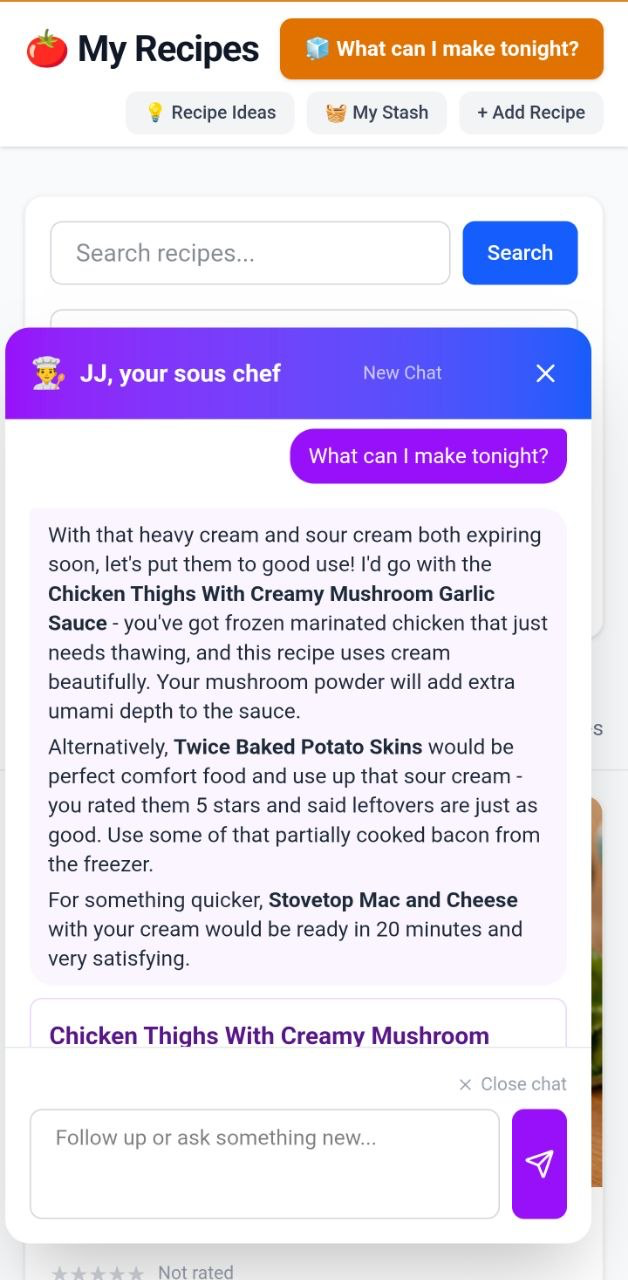Add a new recipe

[531, 113]
